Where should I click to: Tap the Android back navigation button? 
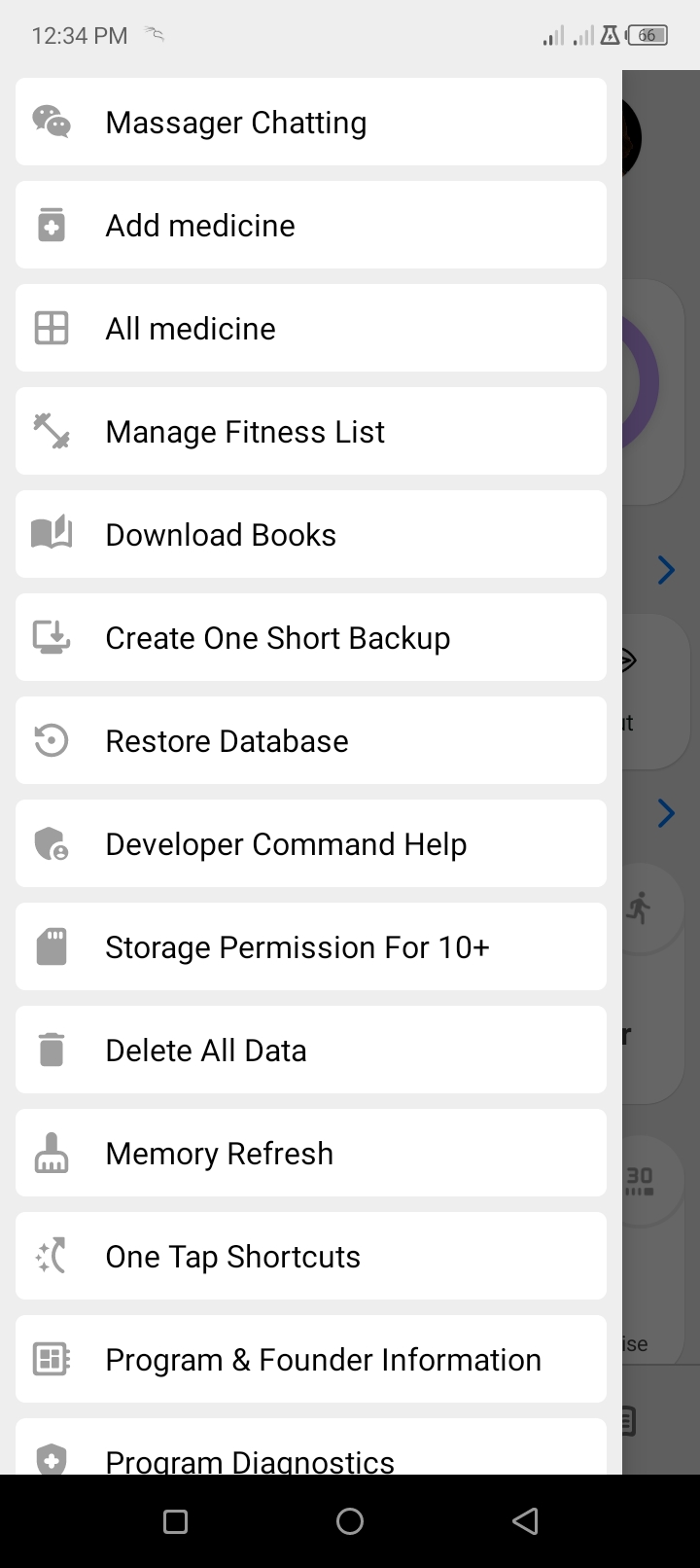(525, 1520)
